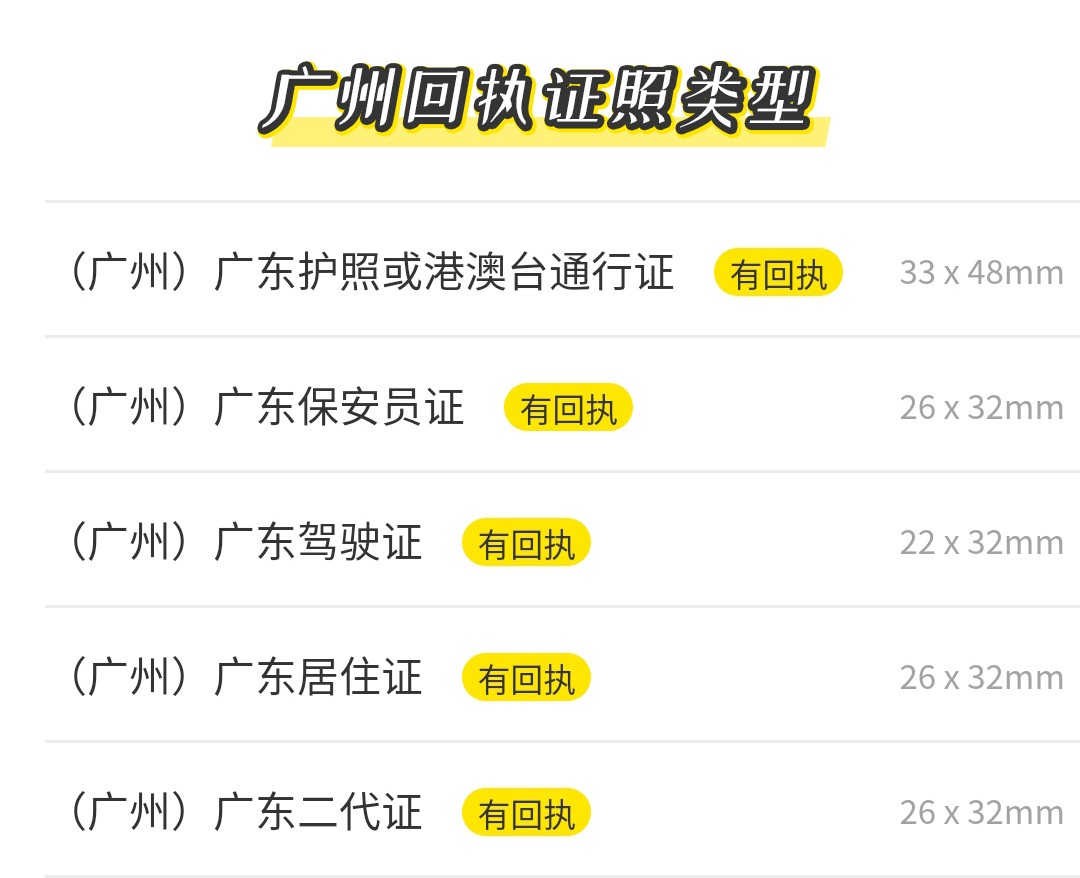Select the 广东保安员证 row
Image resolution: width=1080 pixels, height=878 pixels.
point(266,408)
